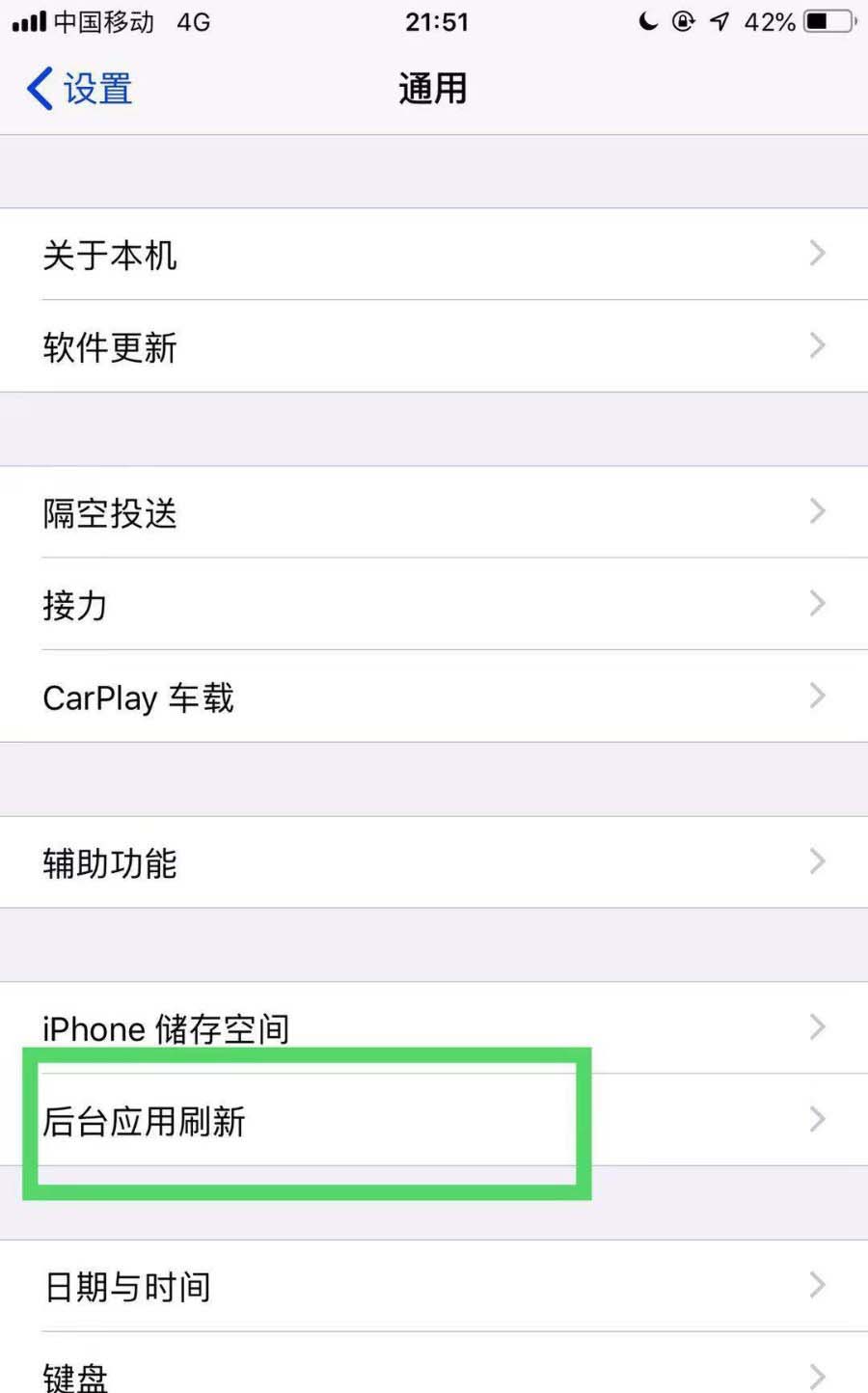
Task: Open 接力 settings
Action: 434,604
